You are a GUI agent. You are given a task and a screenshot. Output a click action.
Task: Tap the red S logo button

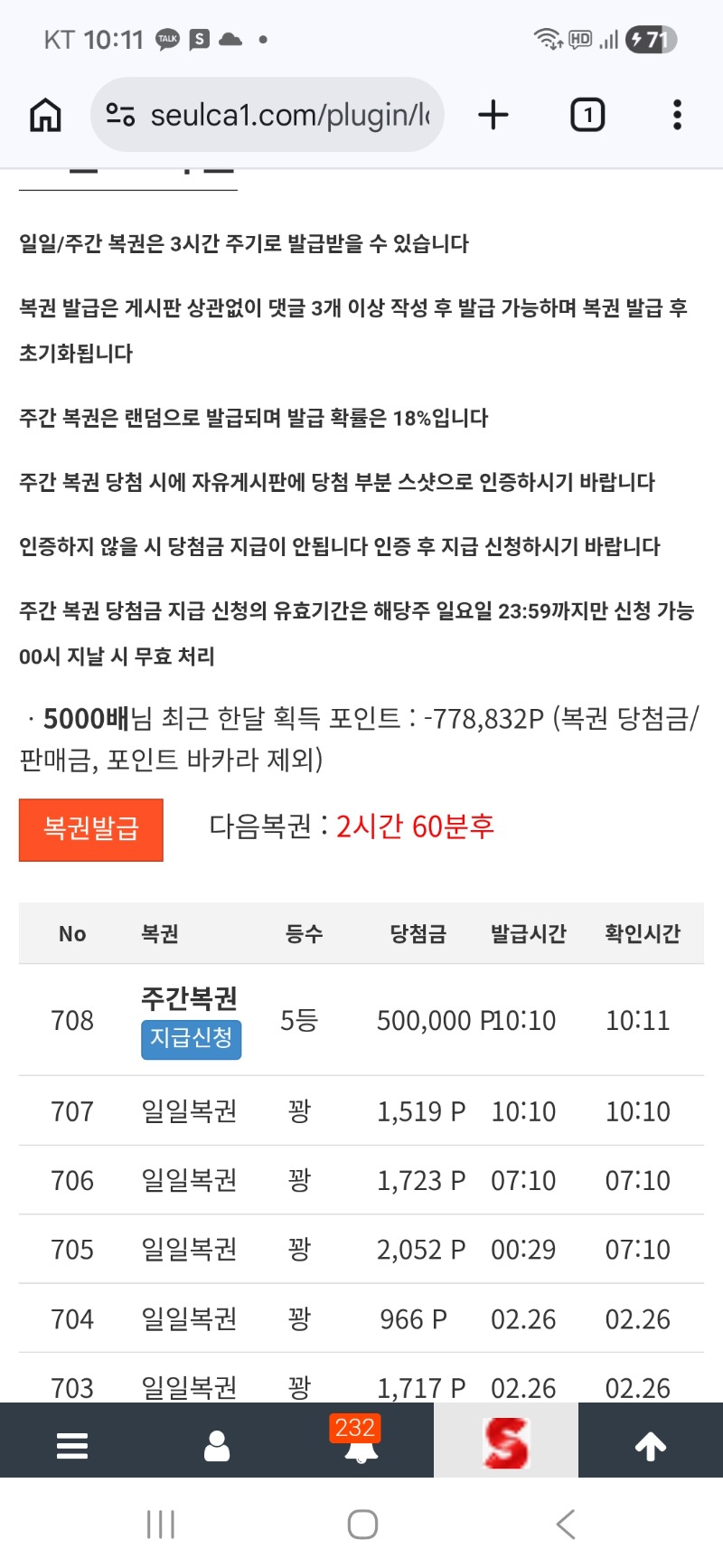(505, 1441)
